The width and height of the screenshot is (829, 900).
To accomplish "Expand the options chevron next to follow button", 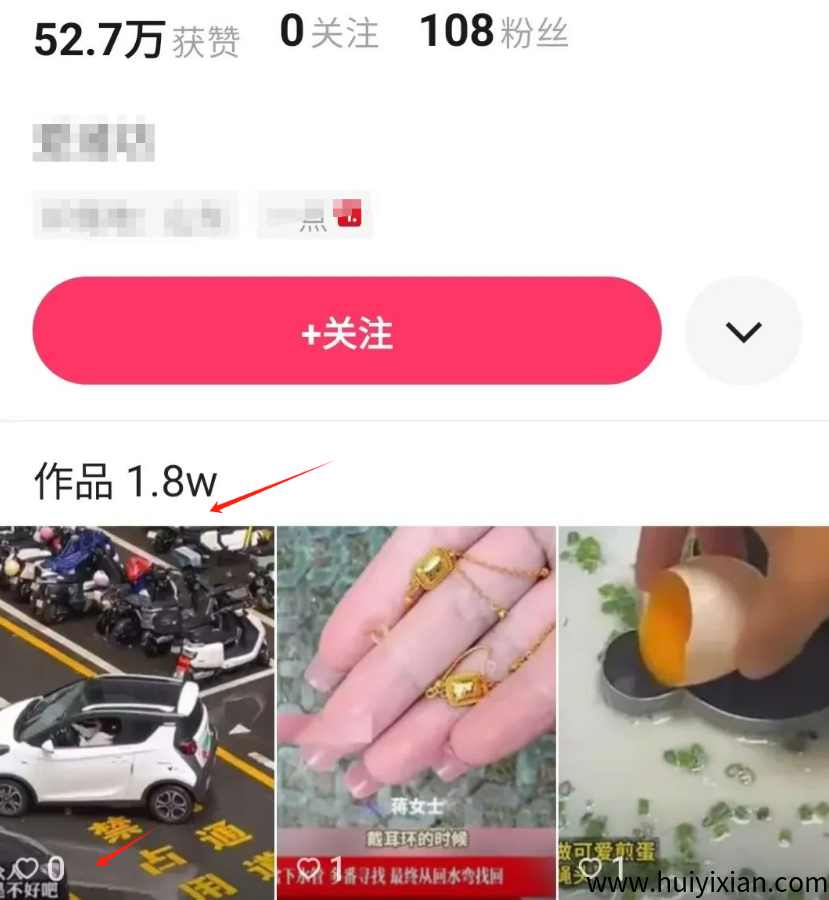I will 743,331.
